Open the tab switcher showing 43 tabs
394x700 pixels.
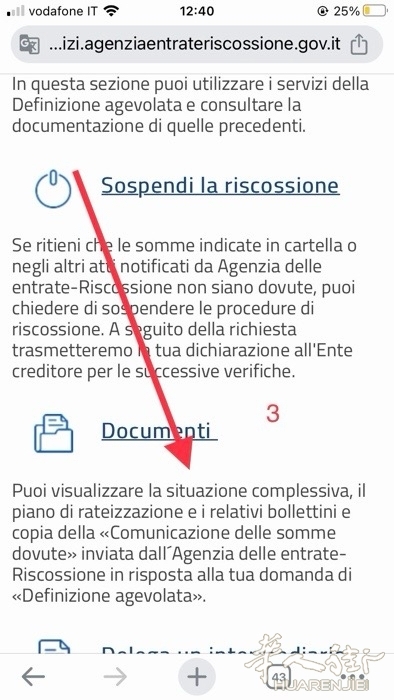click(x=280, y=677)
